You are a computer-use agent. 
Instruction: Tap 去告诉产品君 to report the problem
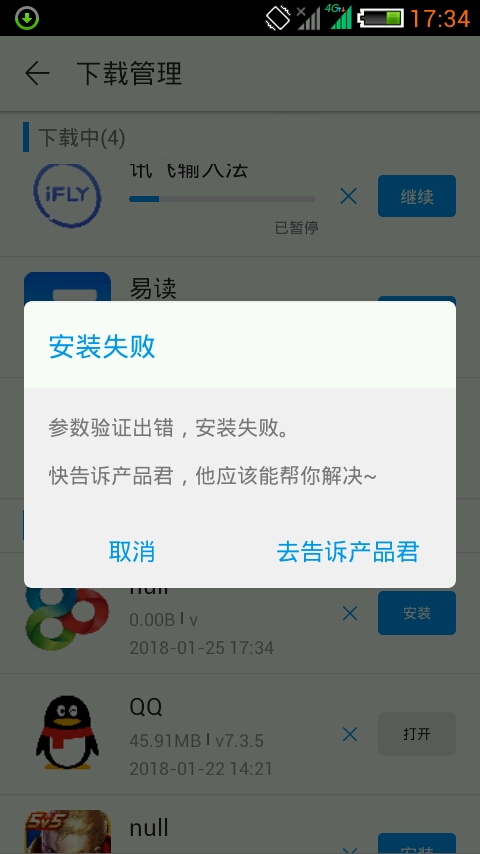tap(348, 552)
